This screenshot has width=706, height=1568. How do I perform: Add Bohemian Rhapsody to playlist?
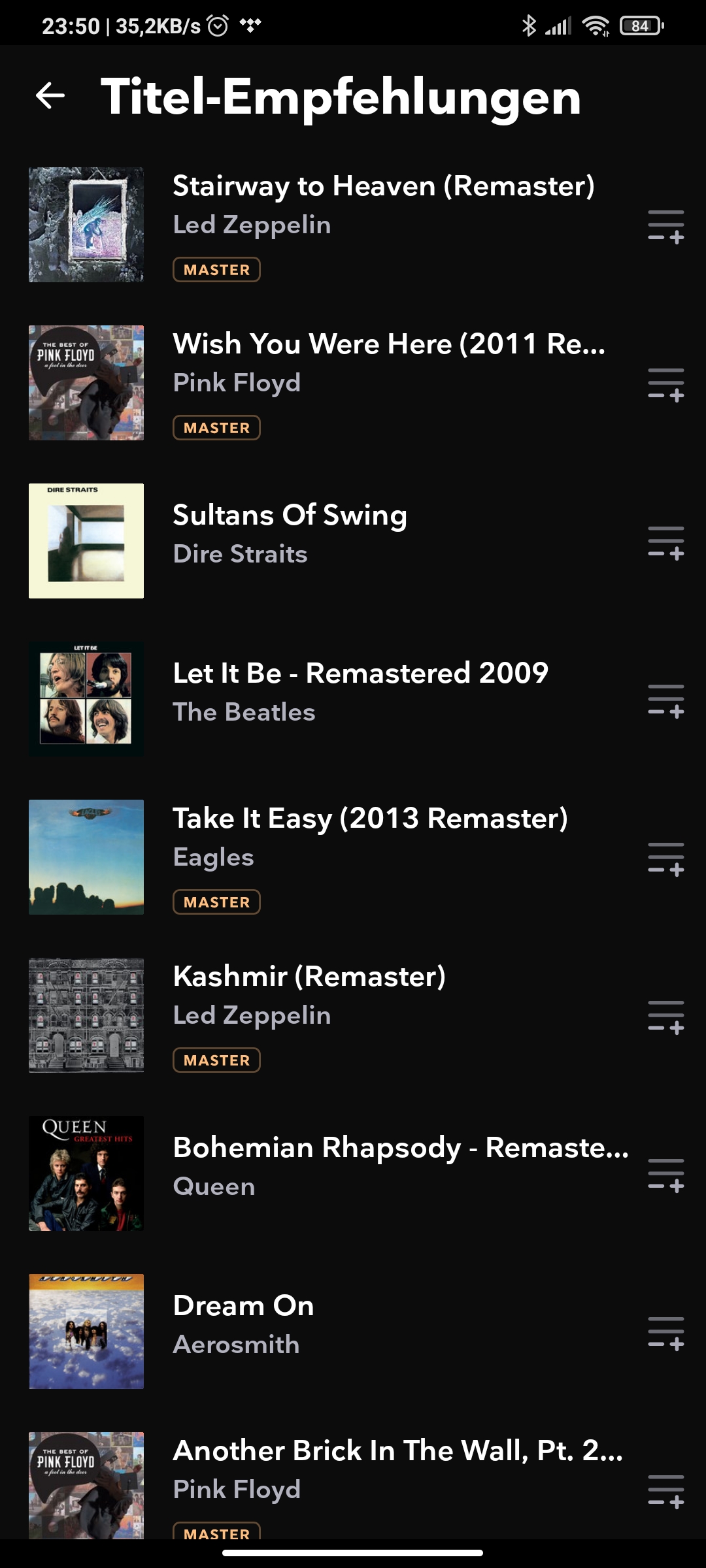[x=665, y=1175]
